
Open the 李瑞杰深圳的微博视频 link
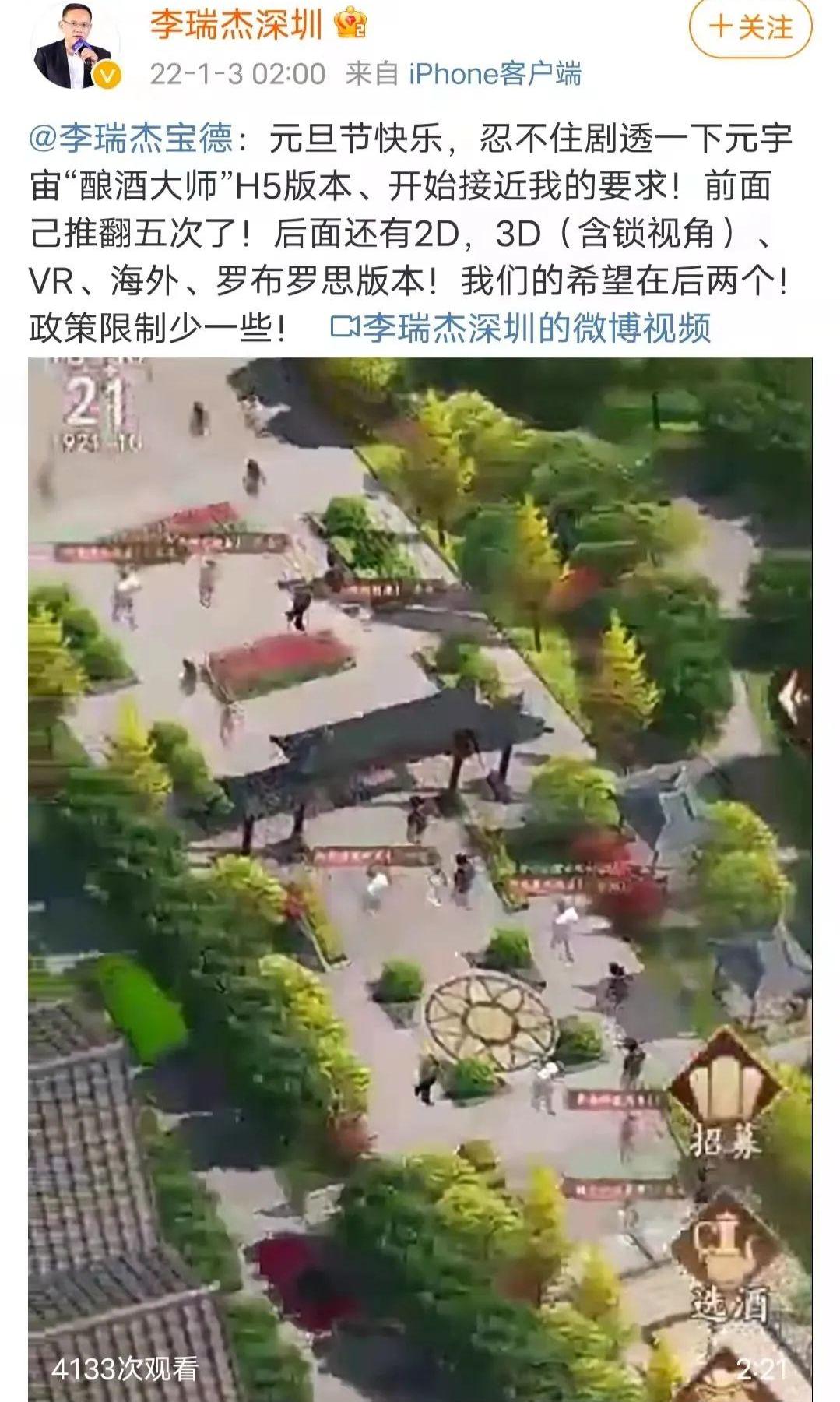[522, 327]
